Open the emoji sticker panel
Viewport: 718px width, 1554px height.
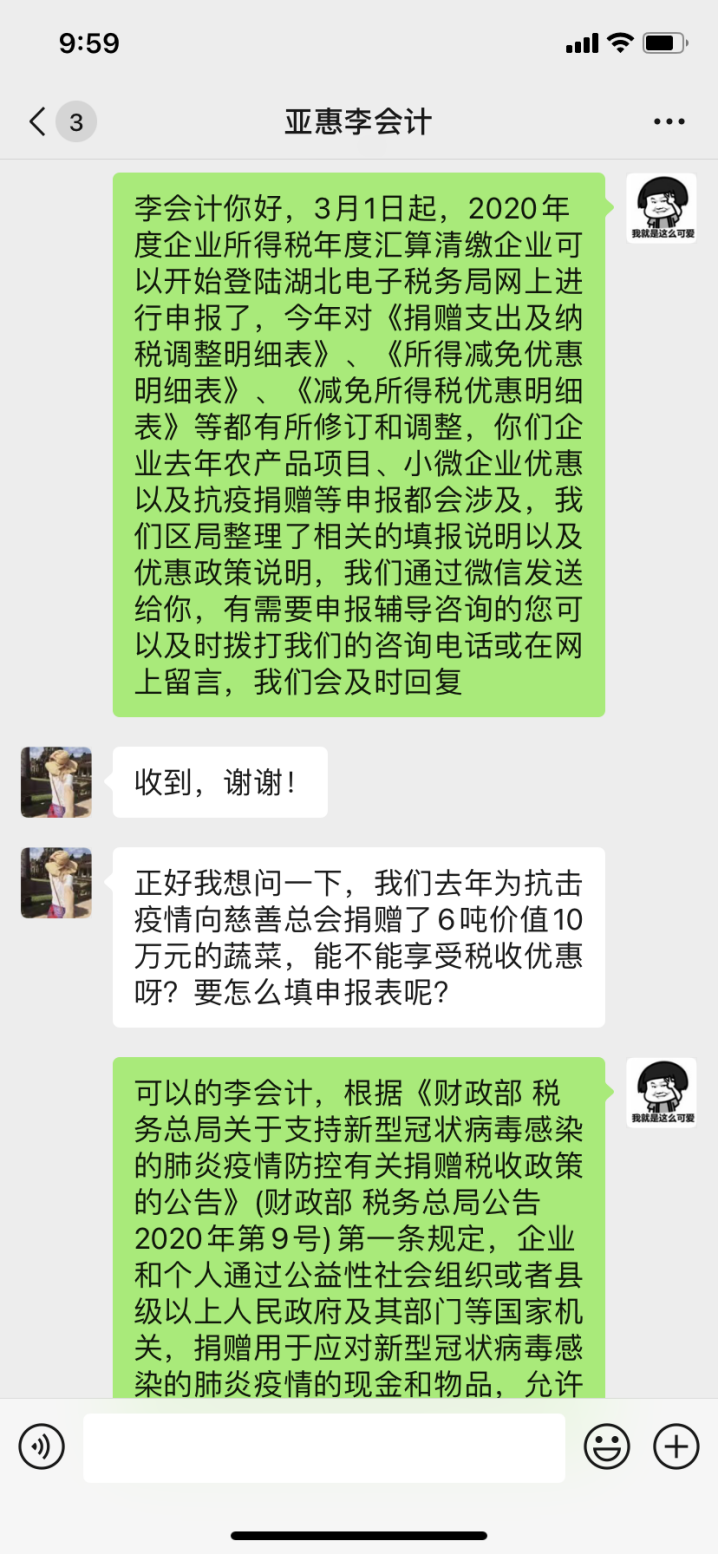(x=607, y=1446)
